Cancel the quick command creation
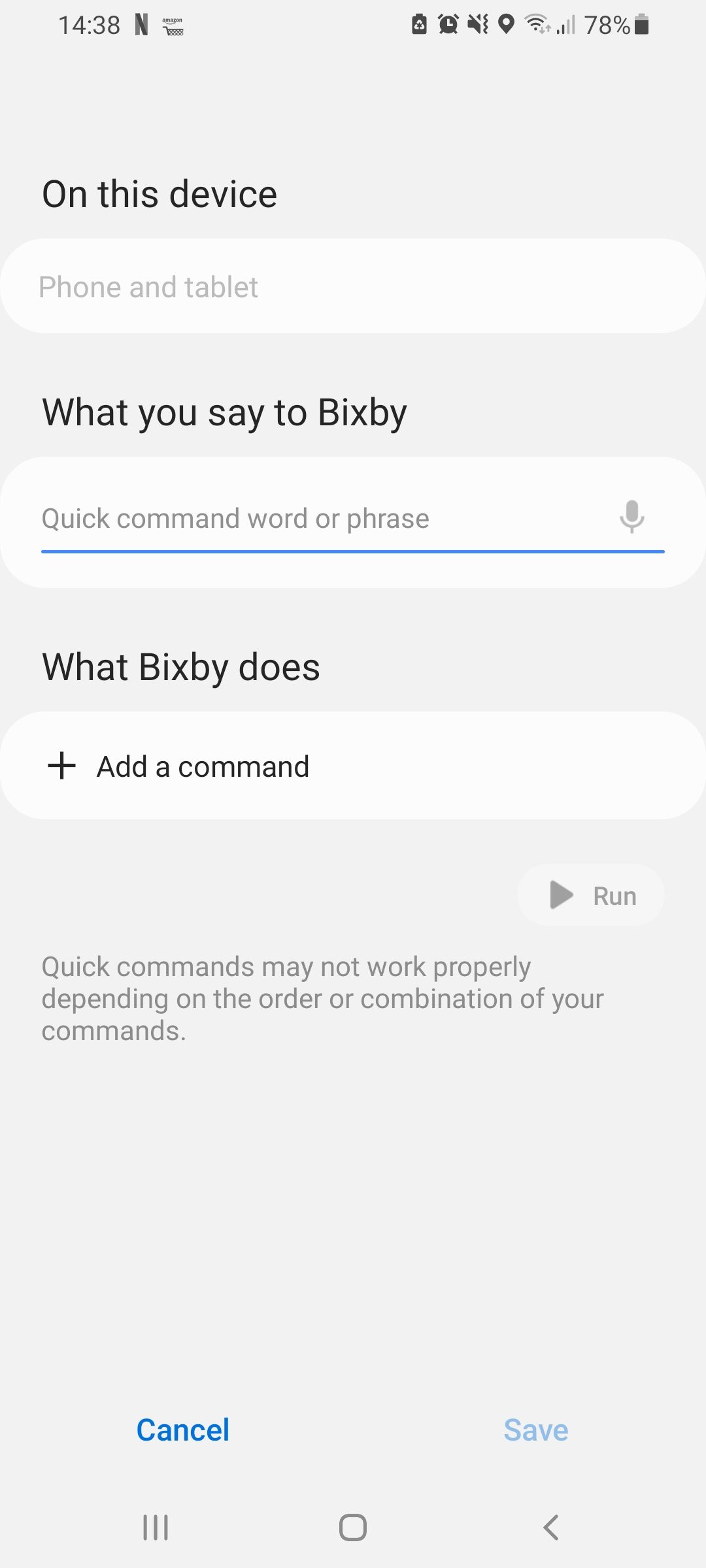This screenshot has width=706, height=1568. tap(182, 1429)
